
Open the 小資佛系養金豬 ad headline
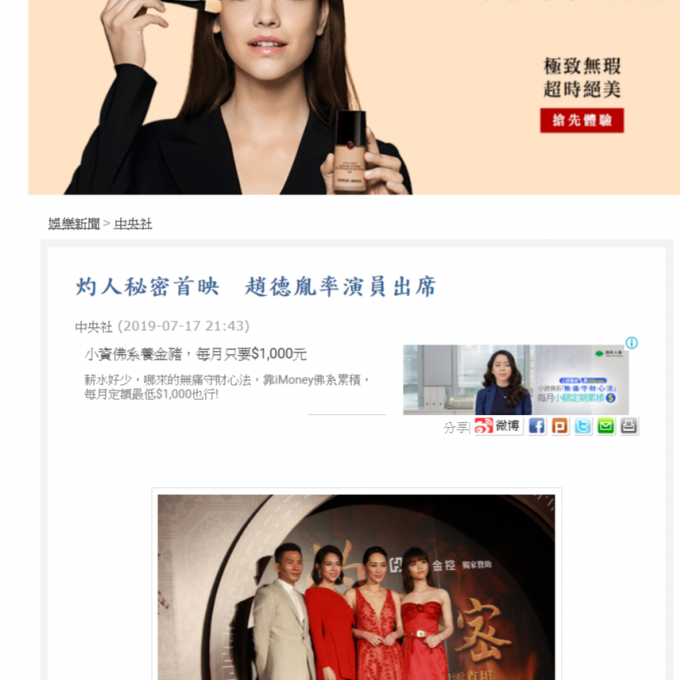click(196, 353)
